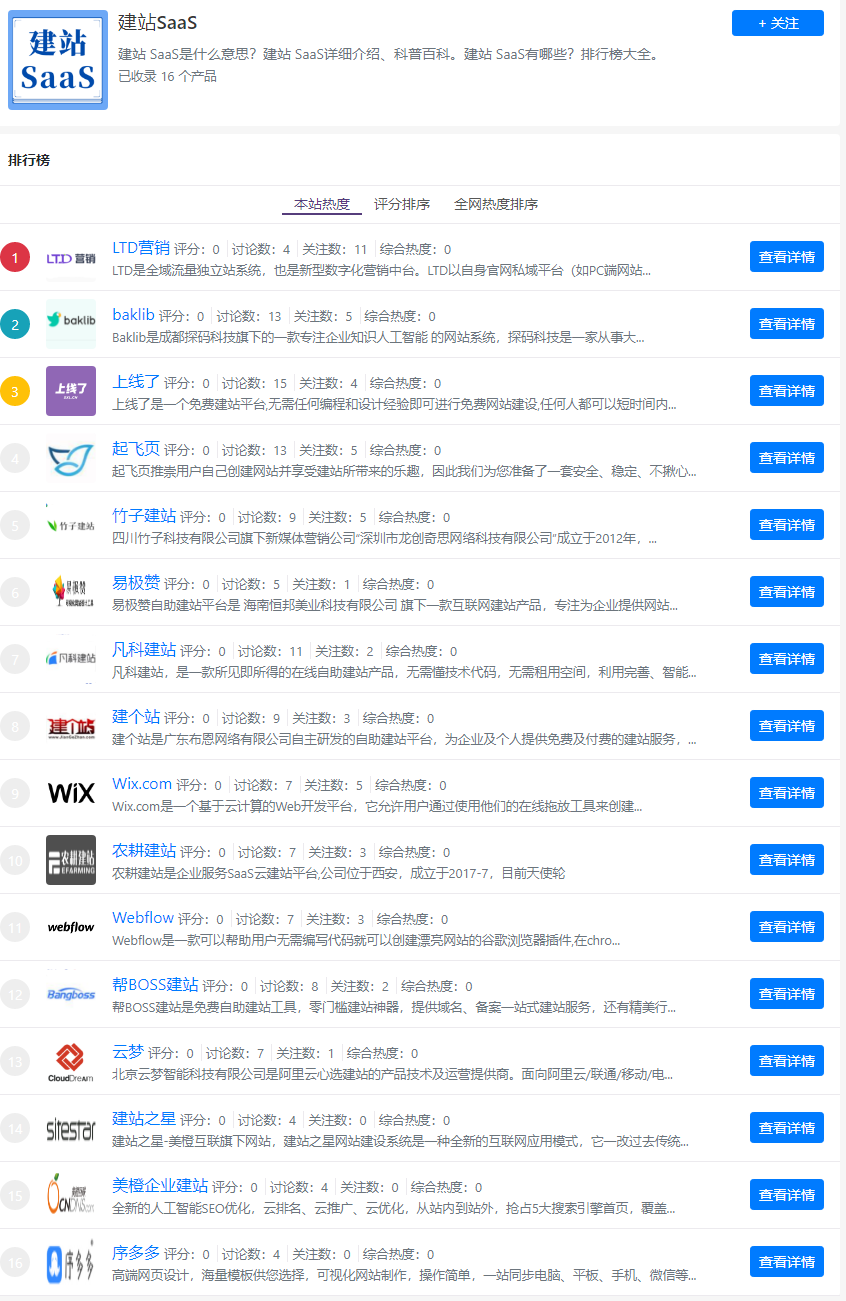View details for Wix.com
The width and height of the screenshot is (846, 1301).
[786, 793]
